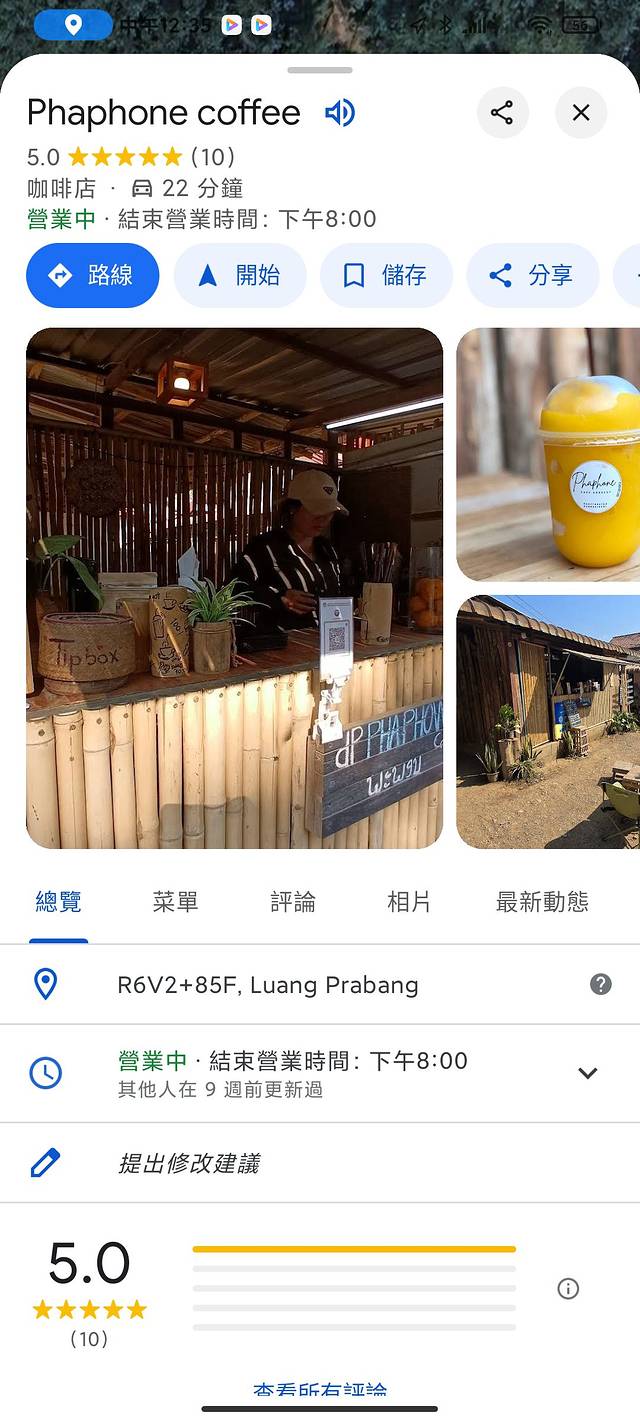Save the place using 儲存

[386, 275]
